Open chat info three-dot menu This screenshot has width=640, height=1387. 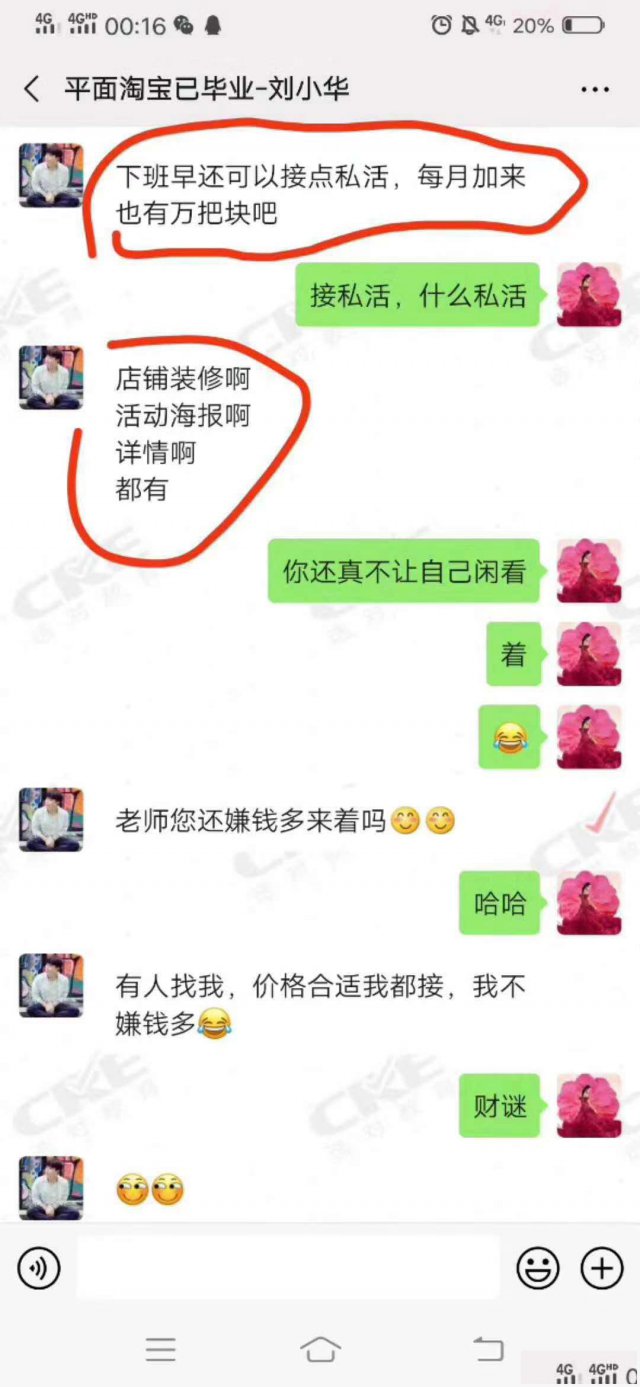click(x=595, y=89)
